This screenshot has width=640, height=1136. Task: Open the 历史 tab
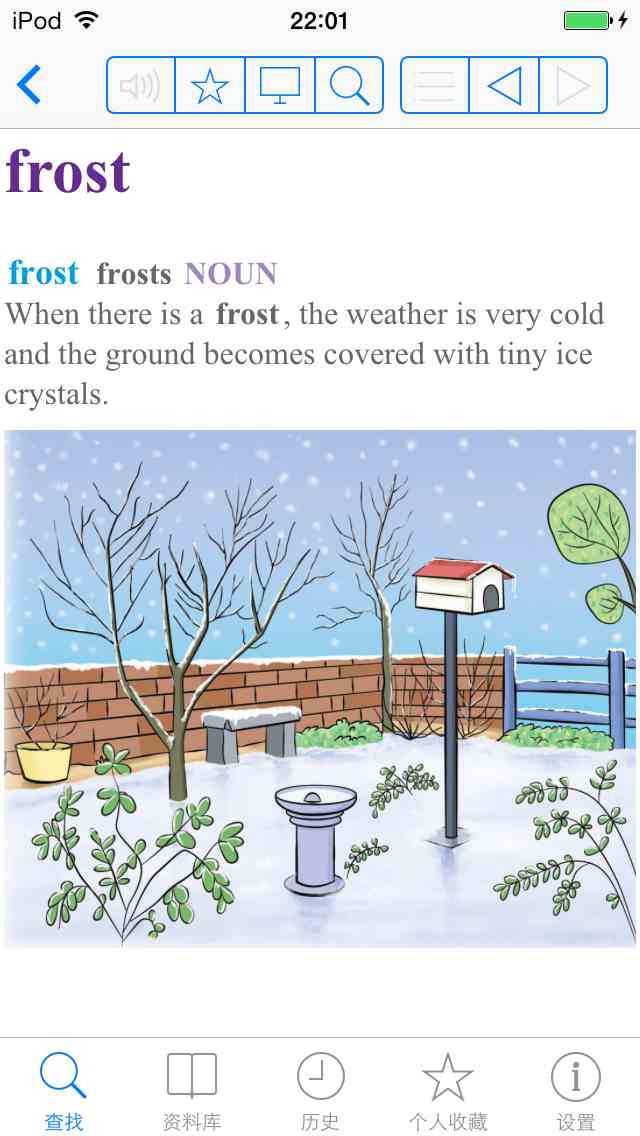320,1090
